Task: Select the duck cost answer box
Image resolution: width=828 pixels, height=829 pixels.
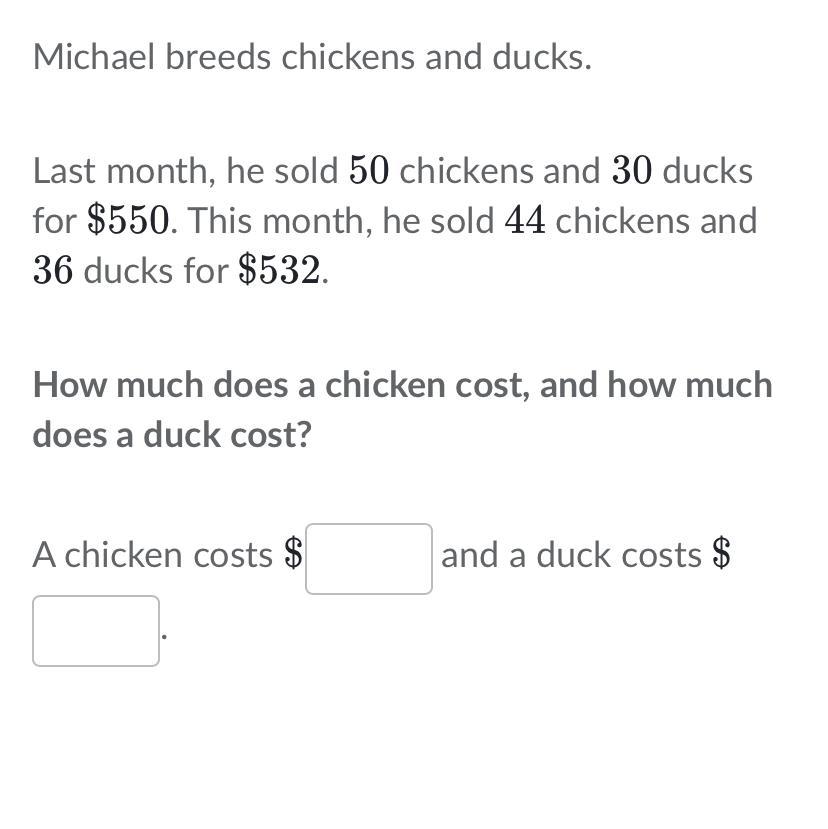Action: pyautogui.click(x=96, y=631)
